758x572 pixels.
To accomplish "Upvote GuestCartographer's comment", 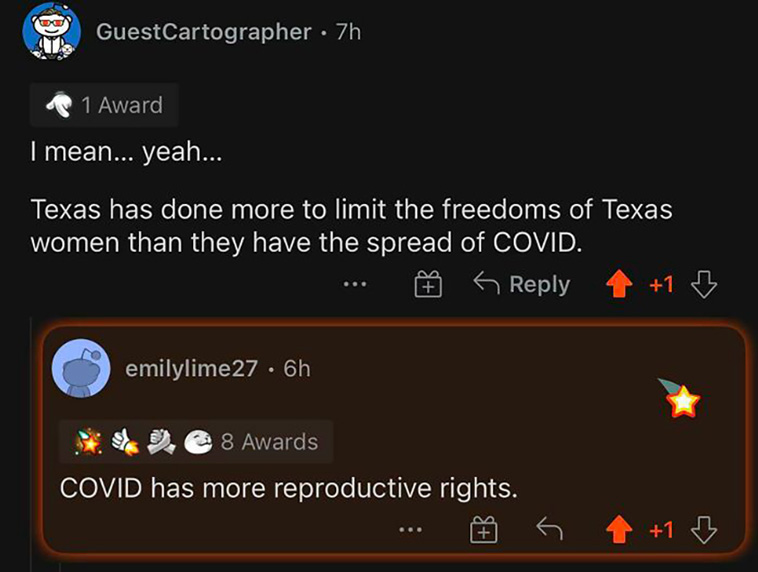I will [619, 284].
